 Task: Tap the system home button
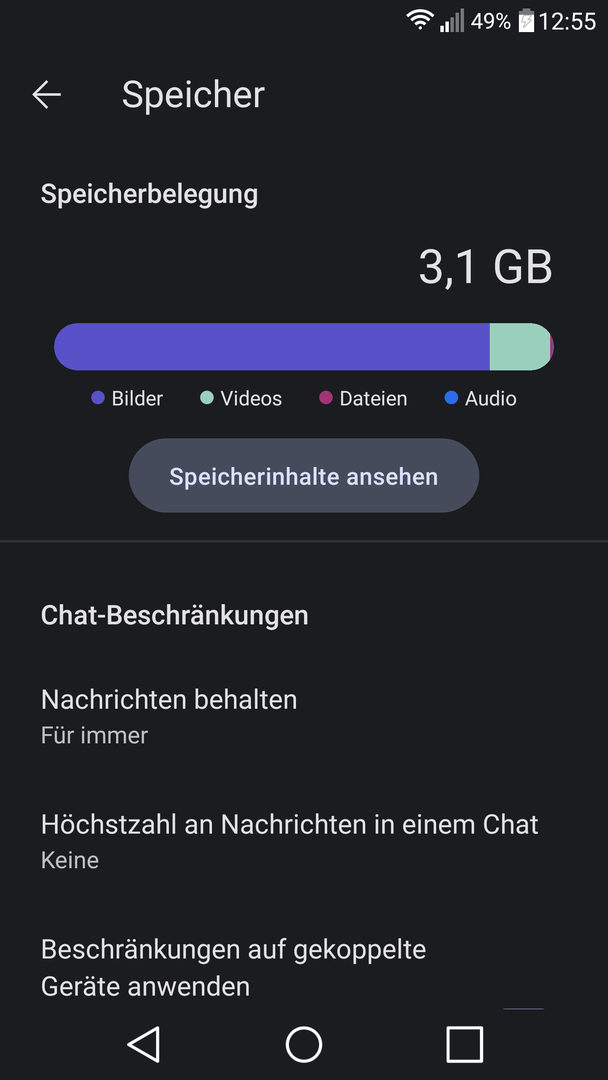(304, 1044)
